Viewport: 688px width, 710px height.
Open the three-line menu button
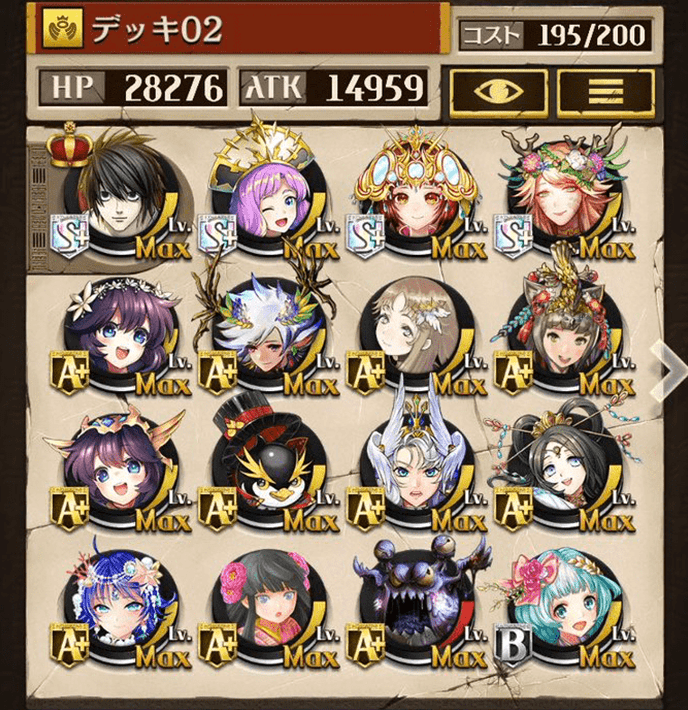(605, 91)
